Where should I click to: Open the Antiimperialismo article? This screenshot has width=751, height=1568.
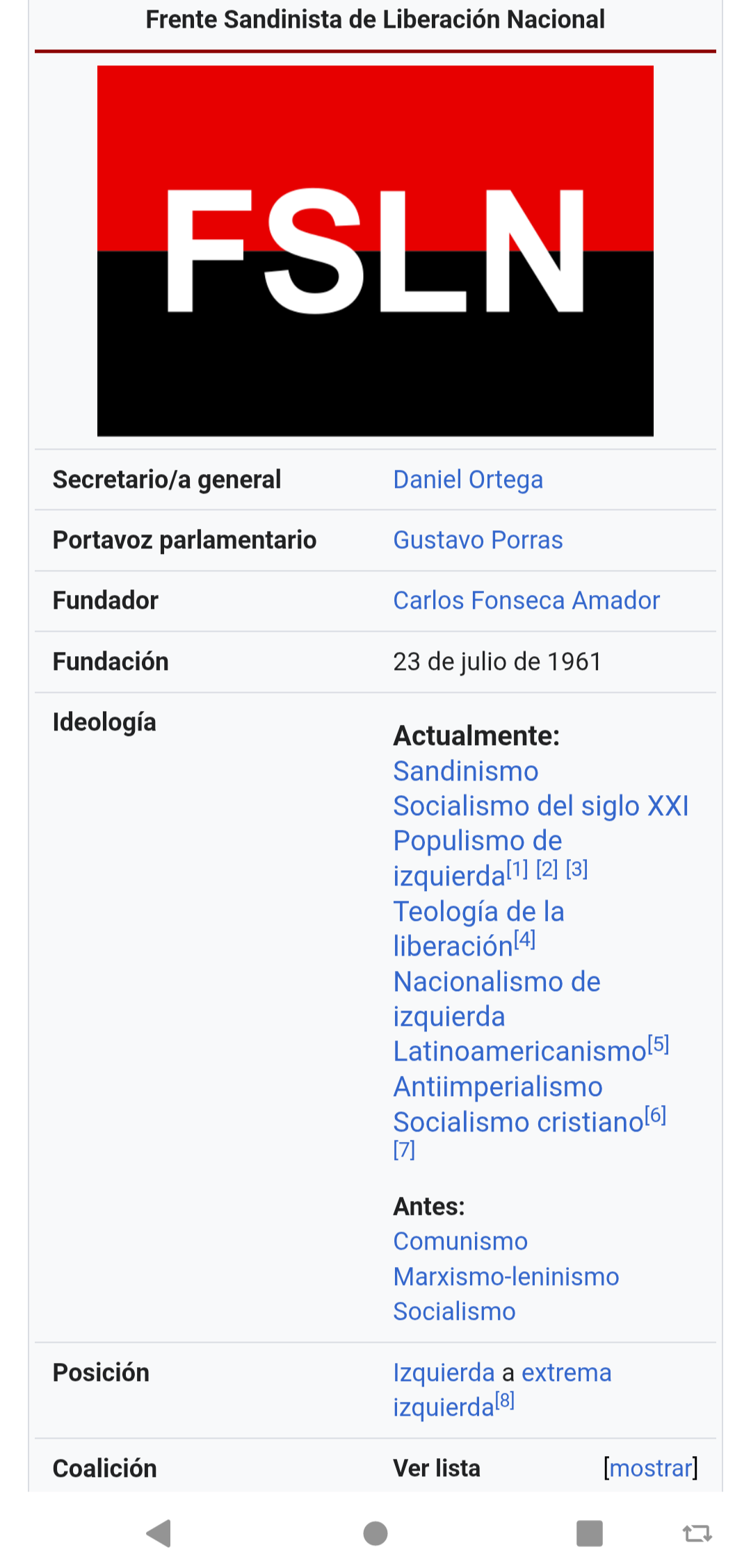pyautogui.click(x=498, y=1087)
